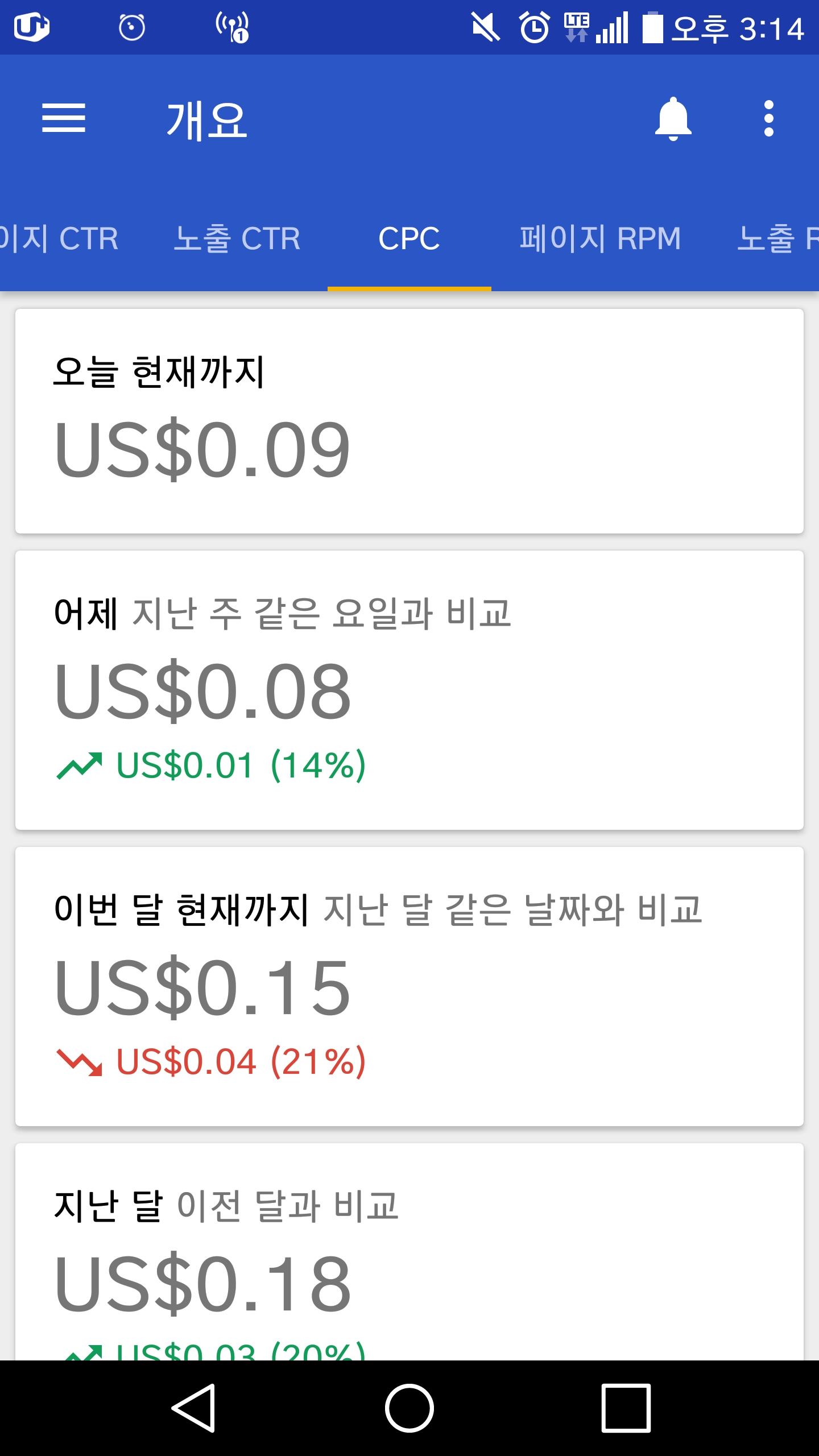Open the 이번 달 현재까지 card
The image size is (819, 1456).
[409, 986]
